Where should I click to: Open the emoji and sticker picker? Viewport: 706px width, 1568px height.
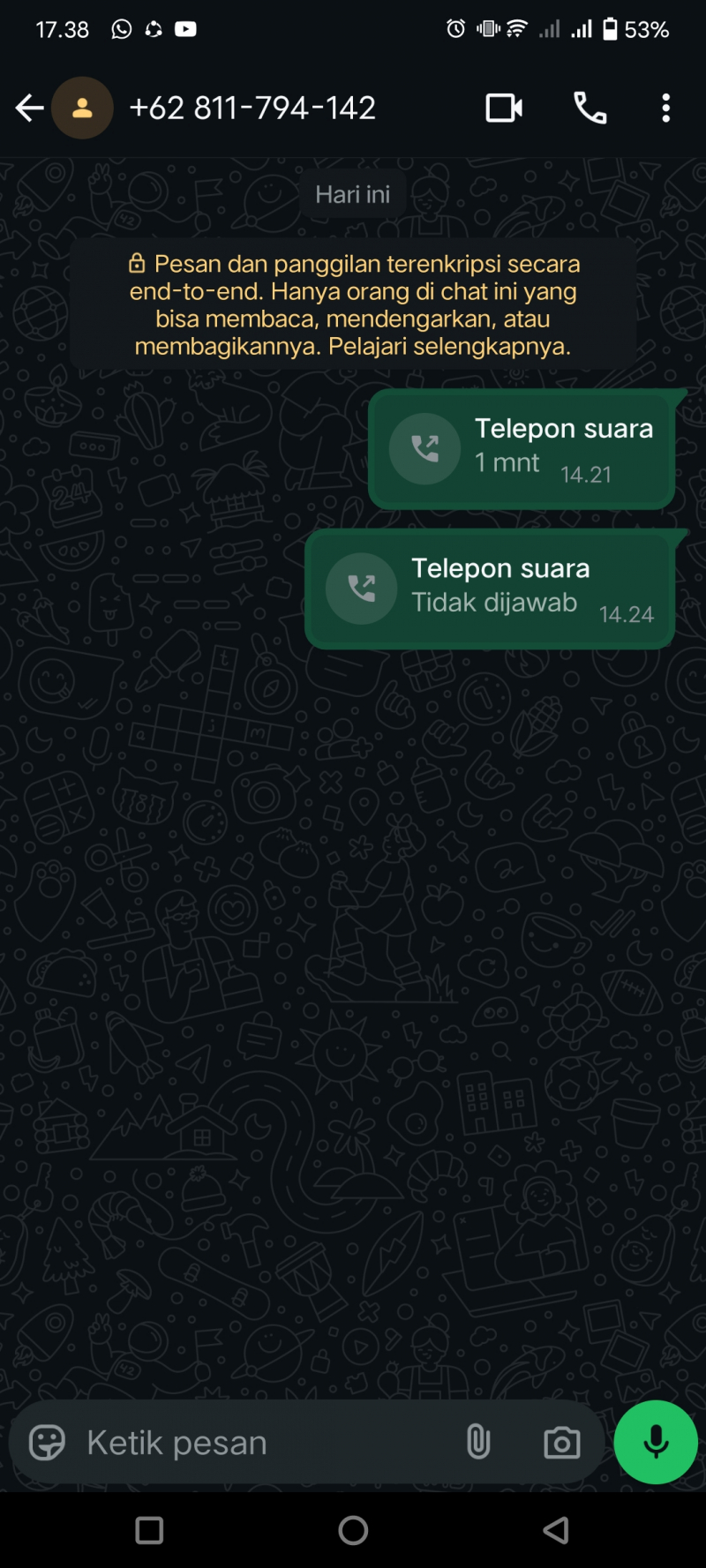pyautogui.click(x=47, y=1443)
